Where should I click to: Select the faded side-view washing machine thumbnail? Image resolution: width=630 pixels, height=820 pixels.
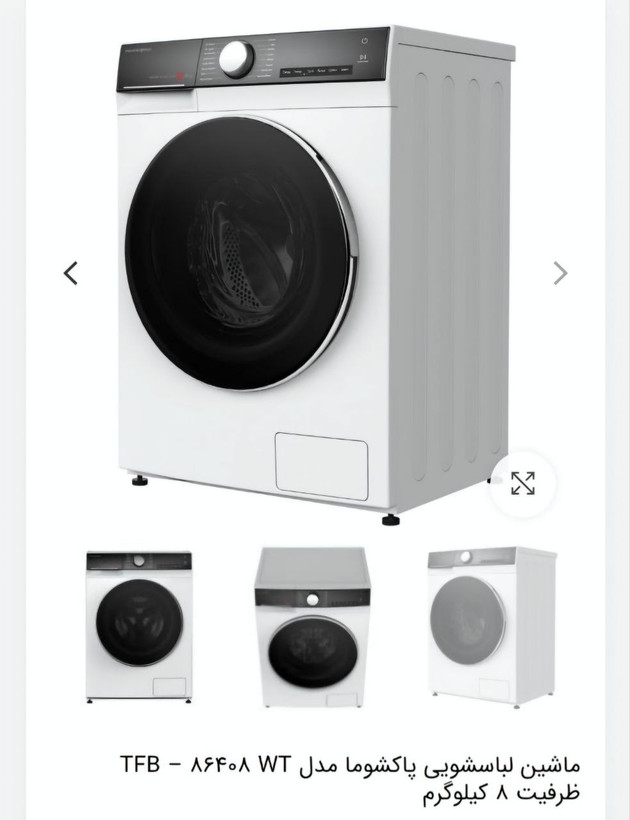[x=491, y=626]
